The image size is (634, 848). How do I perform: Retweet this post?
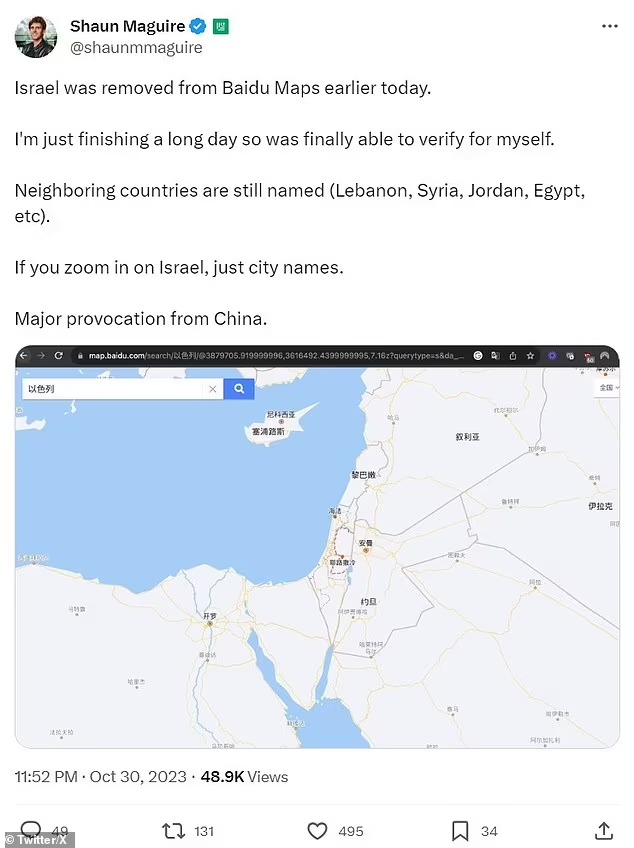[173, 830]
